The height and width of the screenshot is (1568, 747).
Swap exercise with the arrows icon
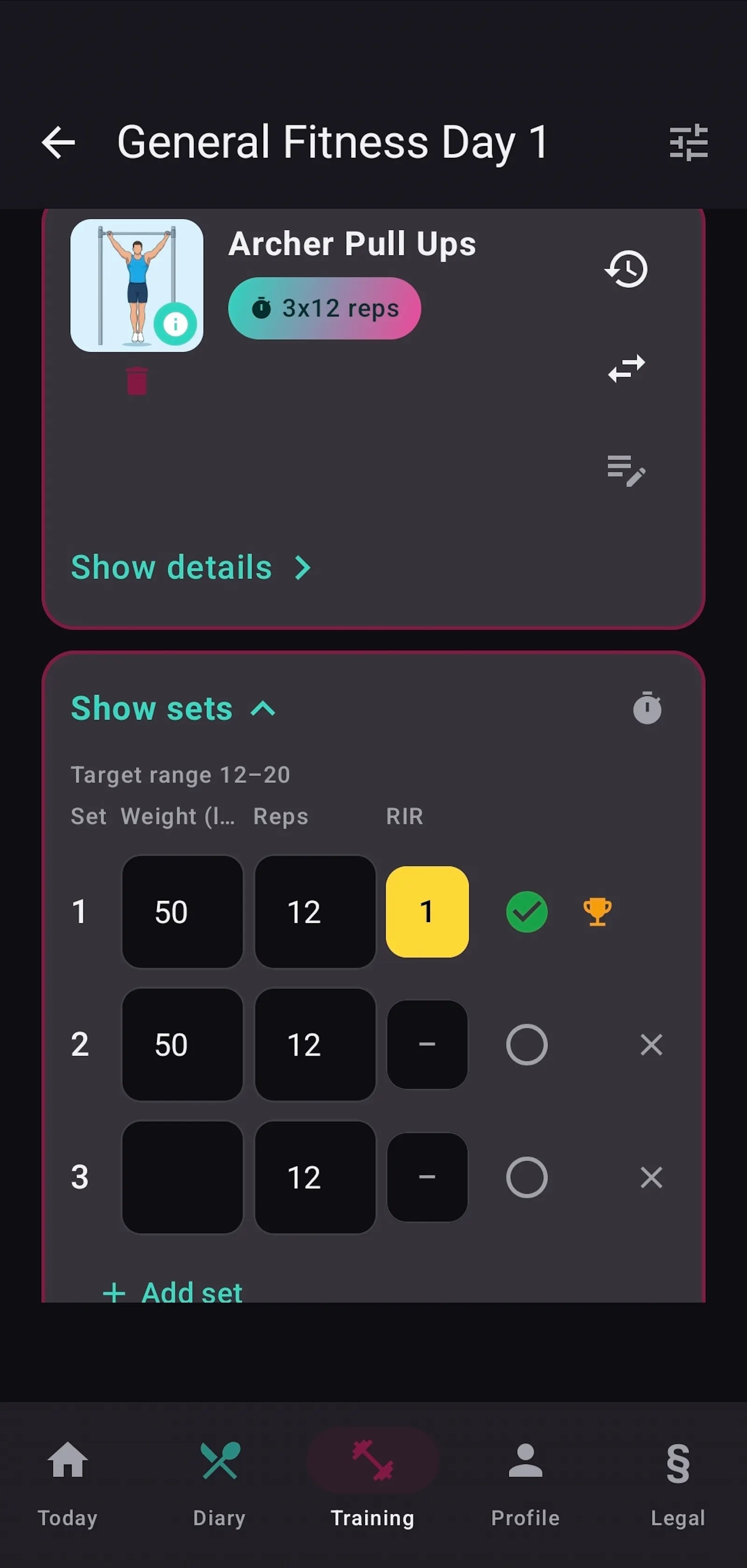(627, 369)
